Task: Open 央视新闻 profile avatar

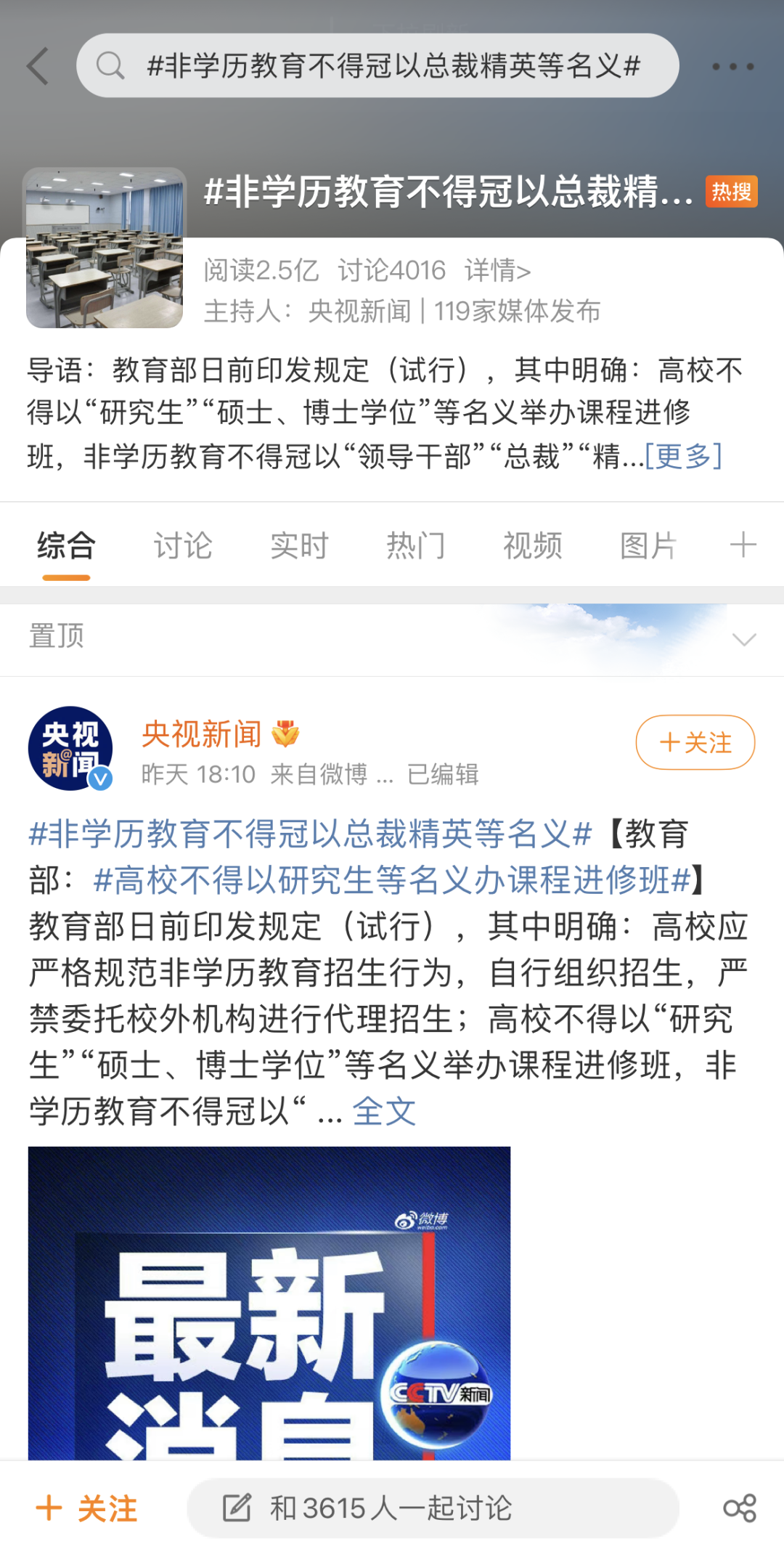Action: point(70,748)
